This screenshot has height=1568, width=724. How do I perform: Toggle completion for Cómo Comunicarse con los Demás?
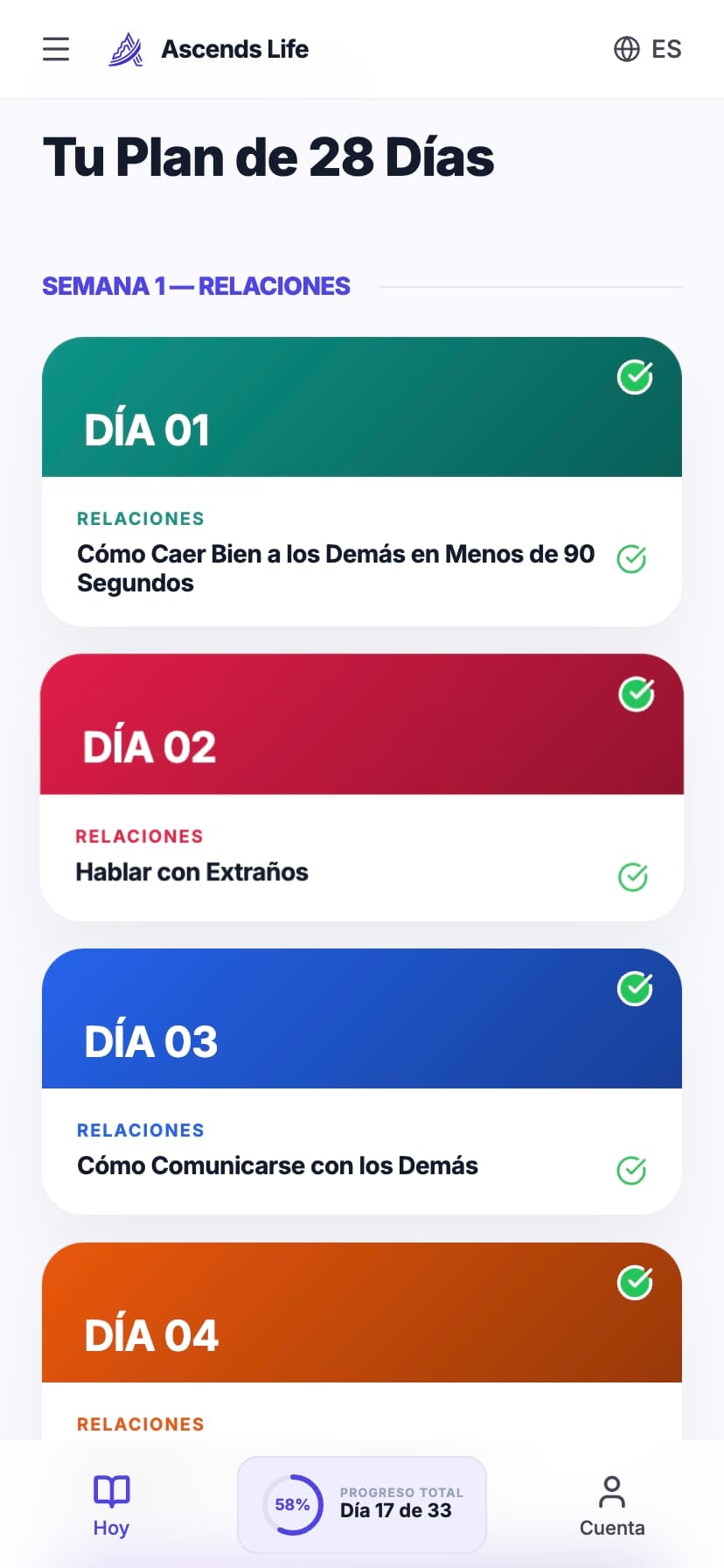coord(633,1171)
